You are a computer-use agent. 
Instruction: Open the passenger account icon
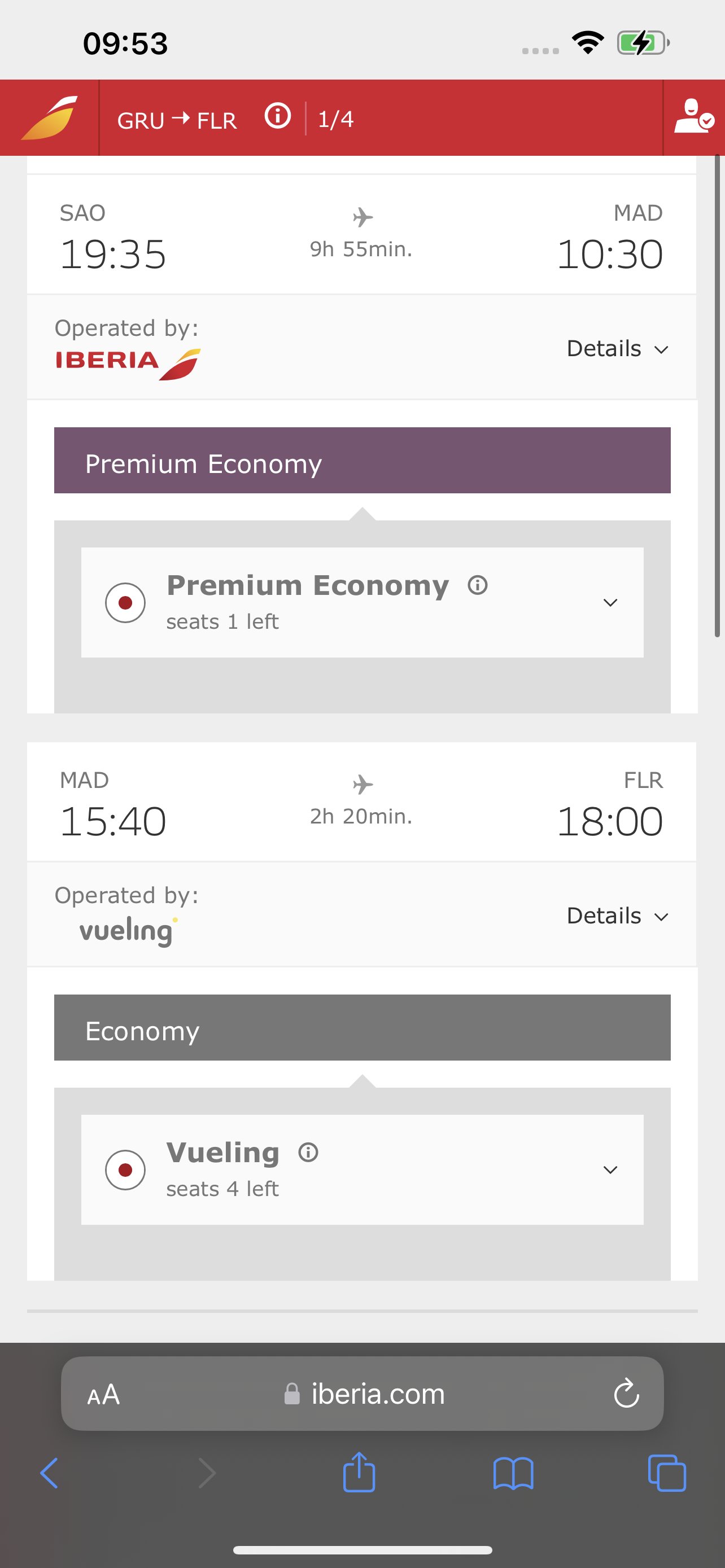pos(693,116)
